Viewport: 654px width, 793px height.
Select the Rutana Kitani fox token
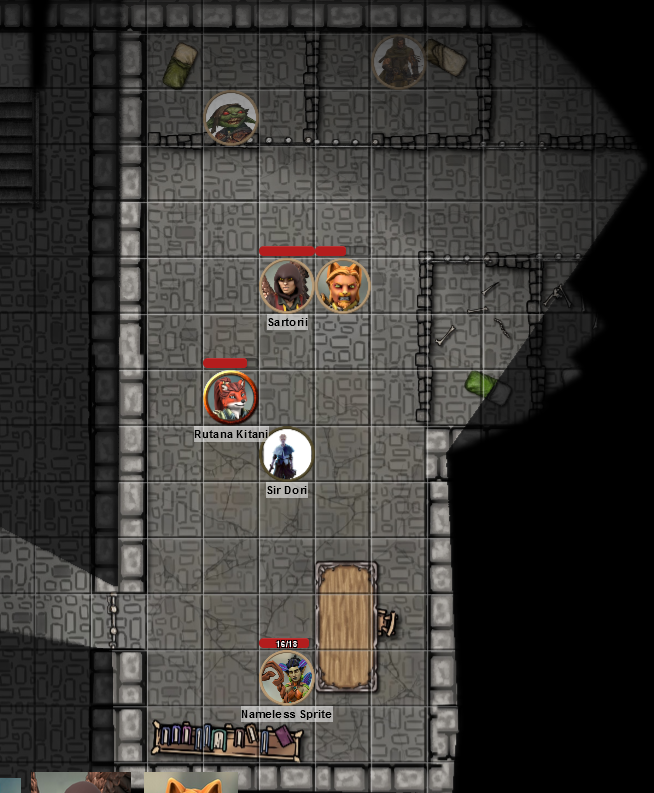tap(231, 398)
